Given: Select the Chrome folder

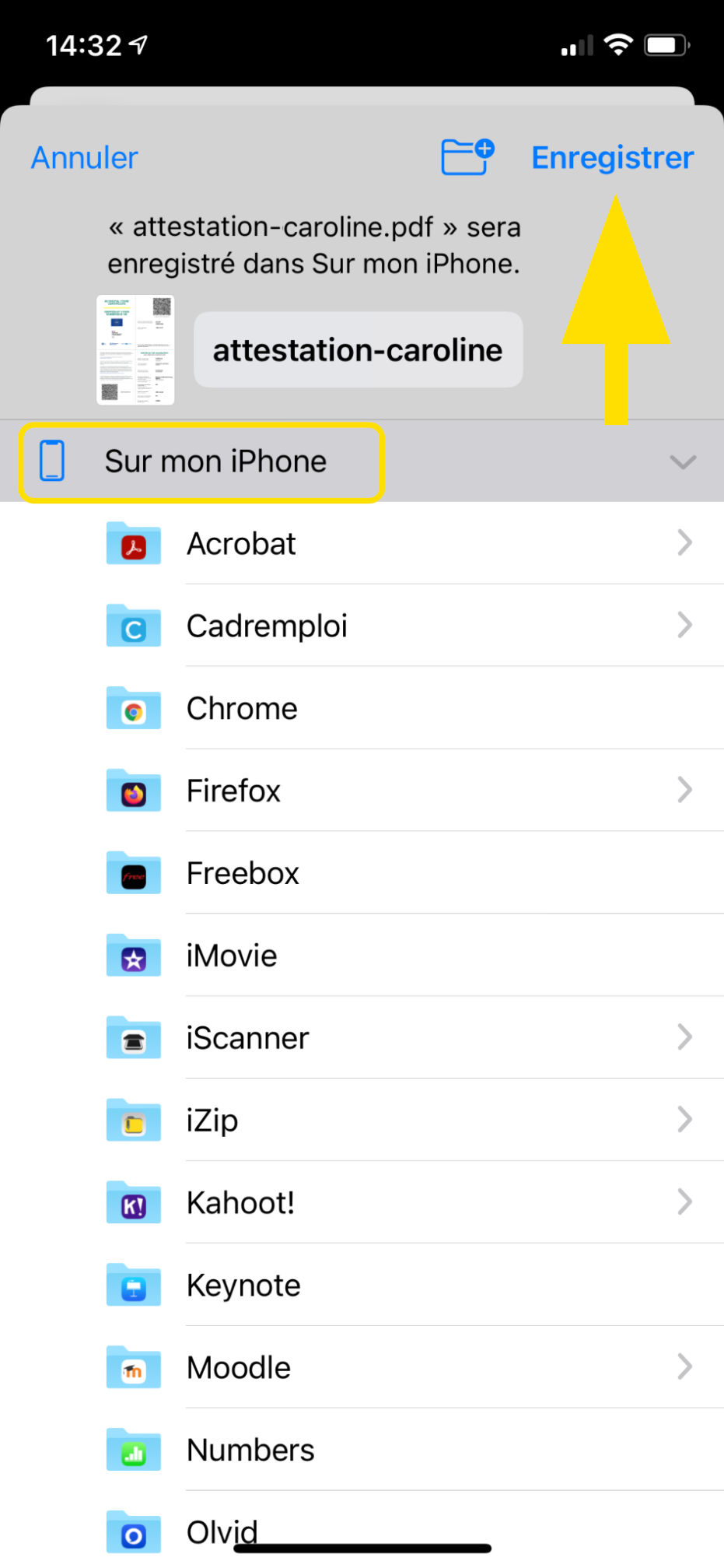Looking at the screenshot, I should 362,708.
